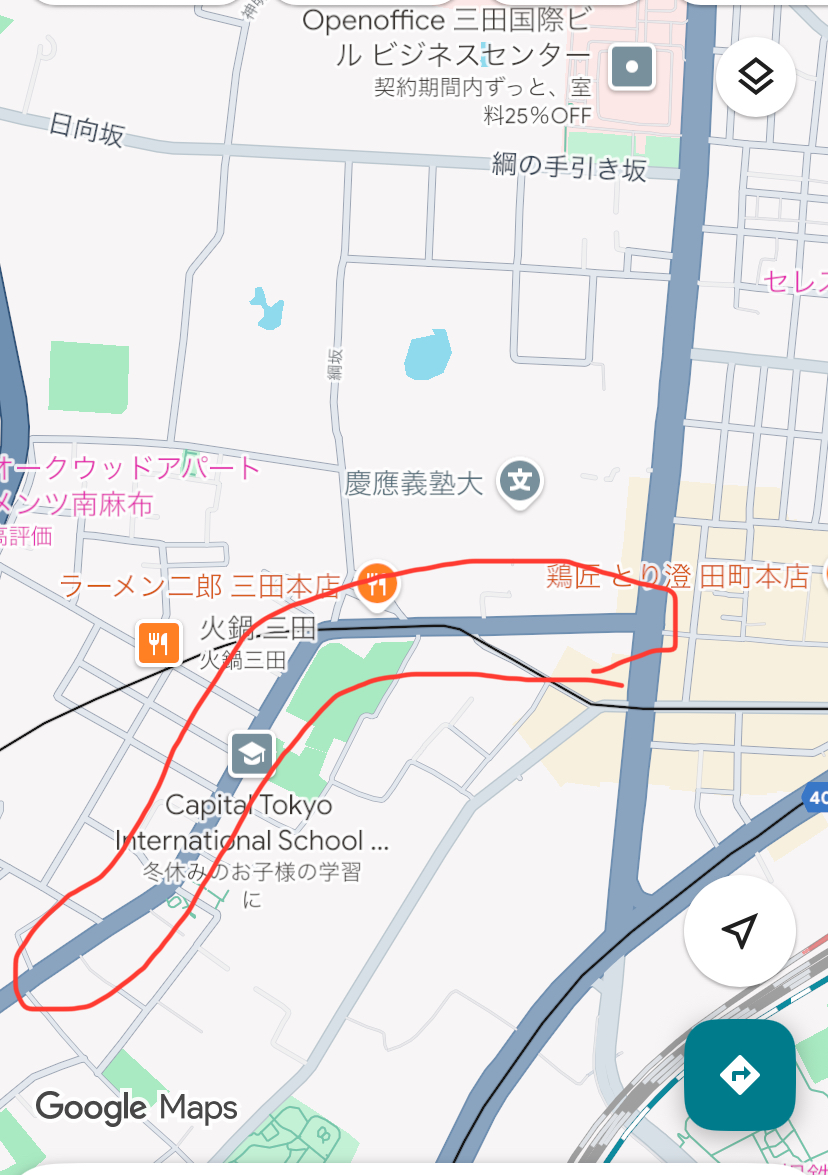Open the 火鍋 三田 restaurant pin
The height and width of the screenshot is (1175, 828).
coord(158,643)
